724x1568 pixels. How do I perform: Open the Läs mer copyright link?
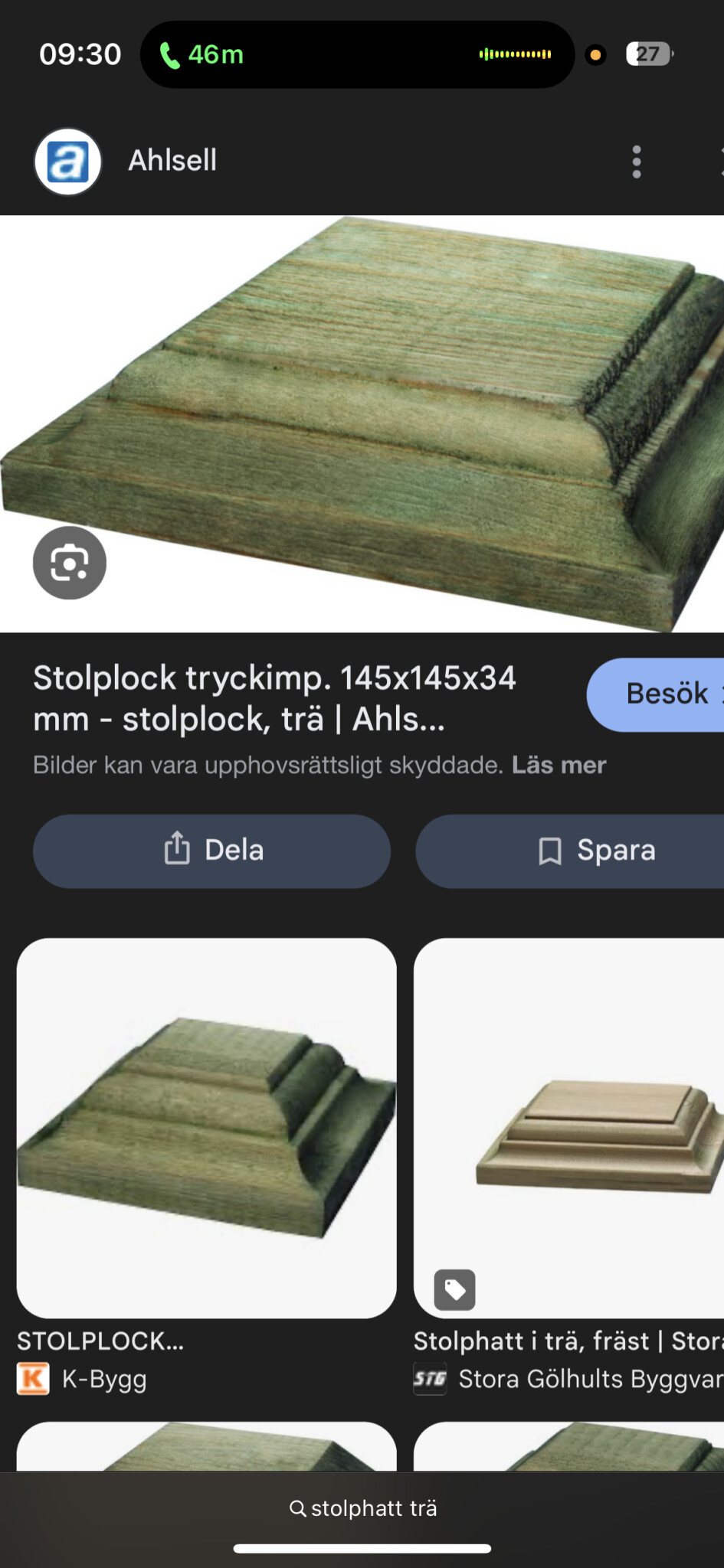[x=559, y=765]
